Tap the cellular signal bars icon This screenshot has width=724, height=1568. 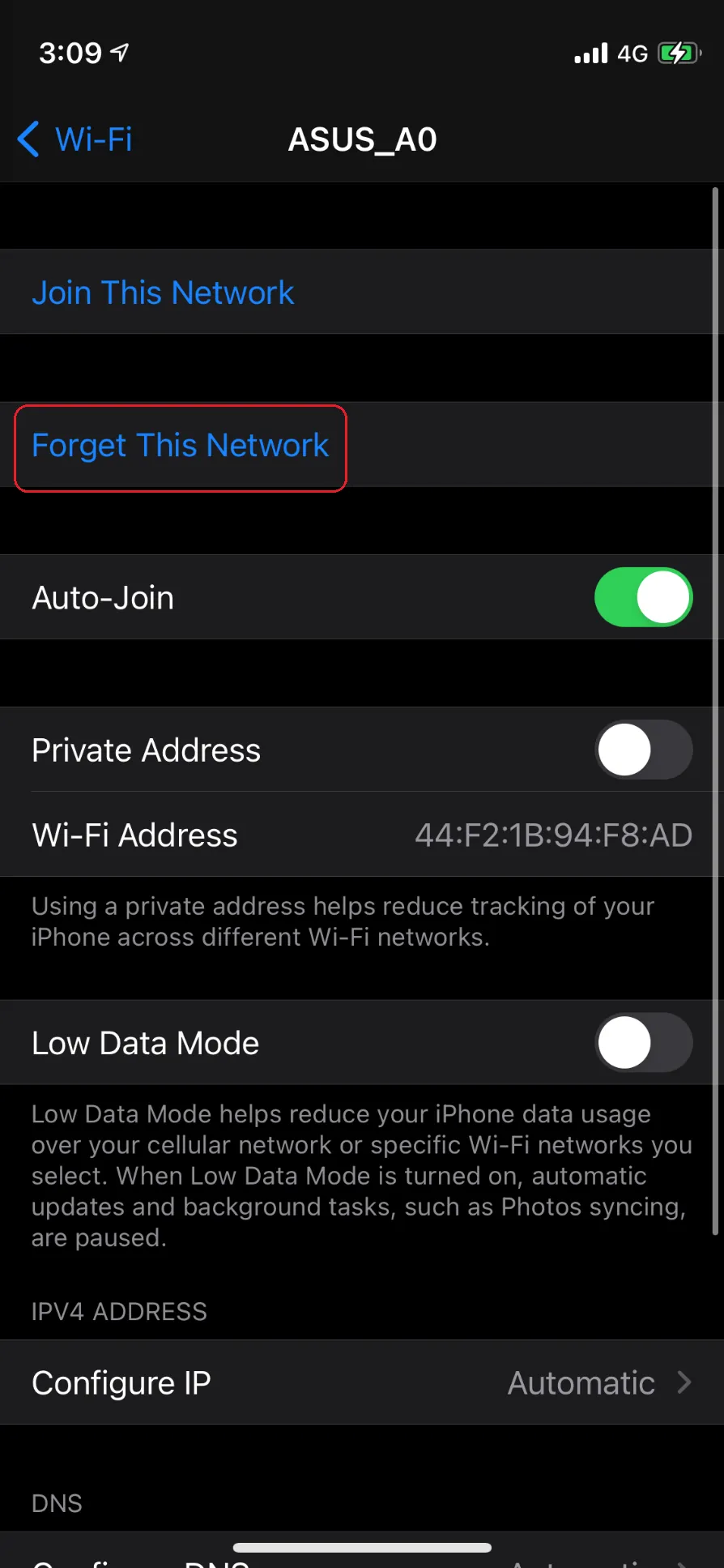click(x=589, y=53)
